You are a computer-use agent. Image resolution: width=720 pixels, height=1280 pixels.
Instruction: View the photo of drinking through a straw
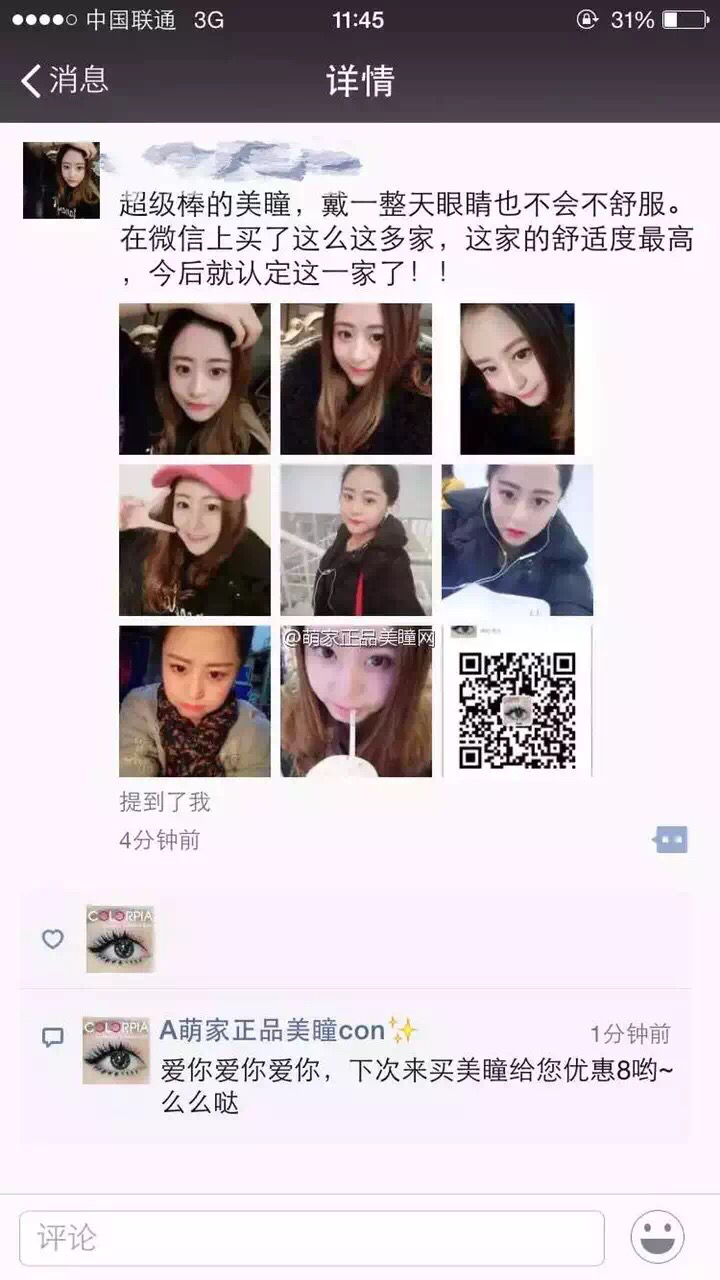coord(356,702)
